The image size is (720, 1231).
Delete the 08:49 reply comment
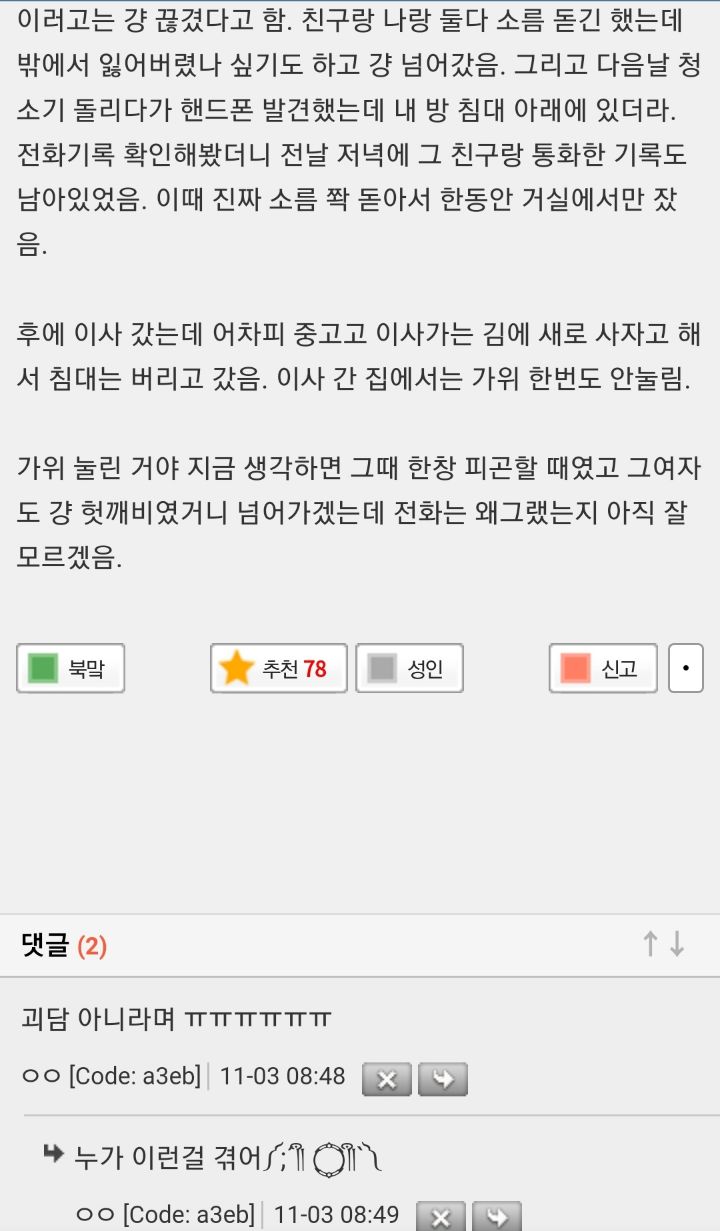(440, 1217)
